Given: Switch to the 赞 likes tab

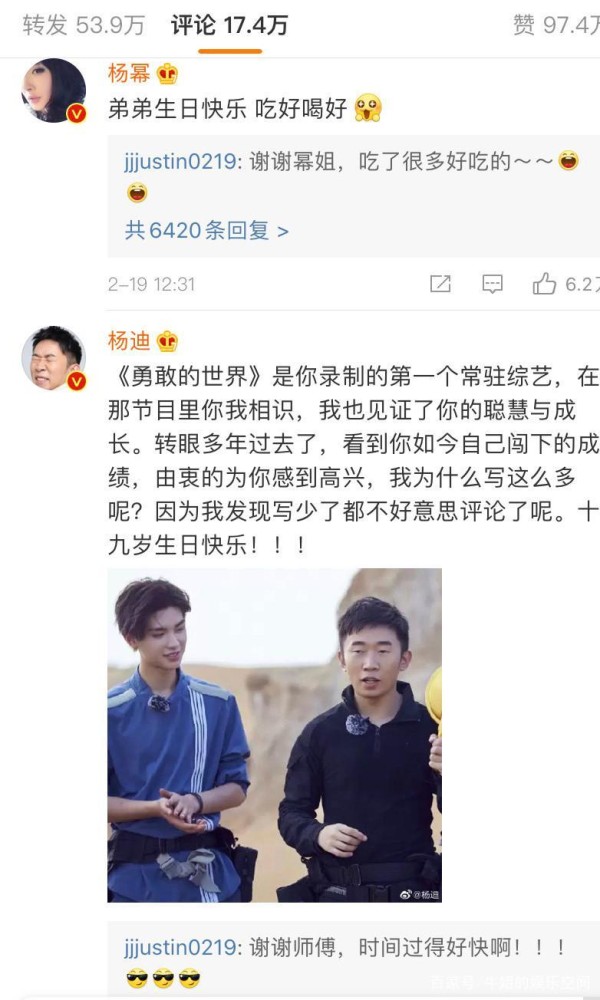Looking at the screenshot, I should click(556, 26).
